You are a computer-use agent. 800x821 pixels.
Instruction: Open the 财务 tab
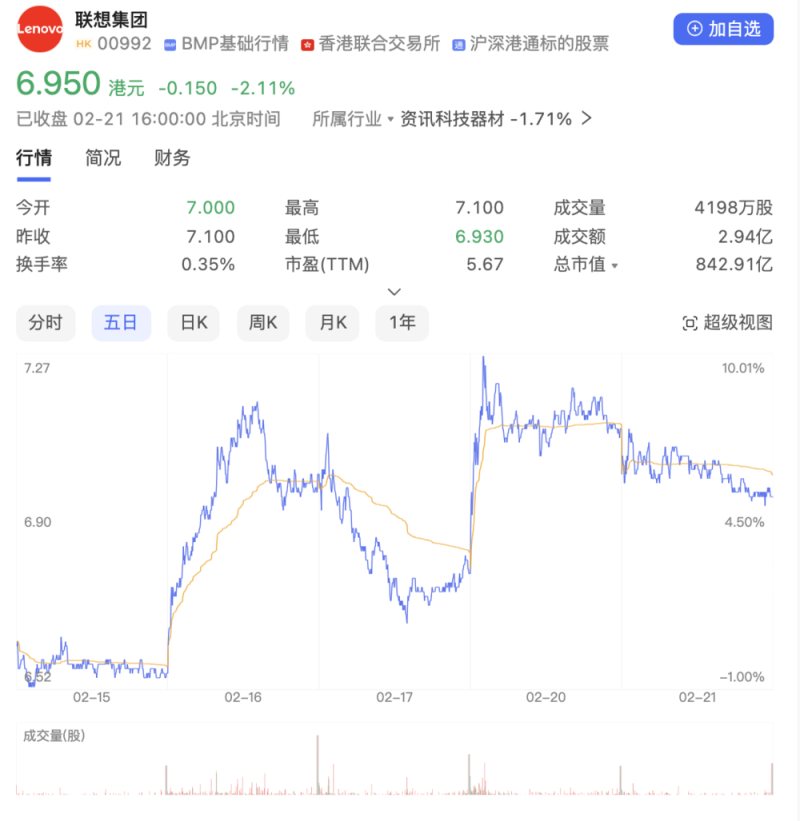172,158
